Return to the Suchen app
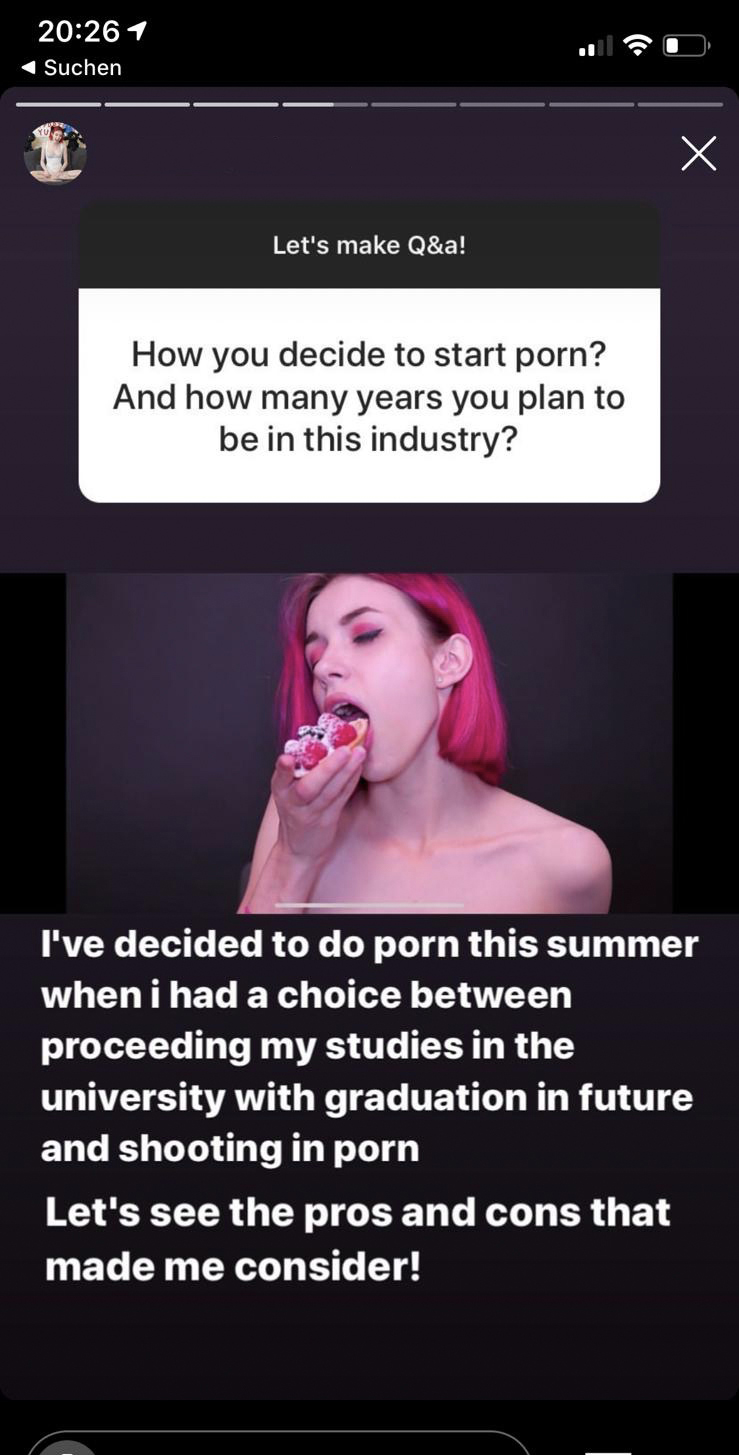This screenshot has width=739, height=1455. (71, 67)
